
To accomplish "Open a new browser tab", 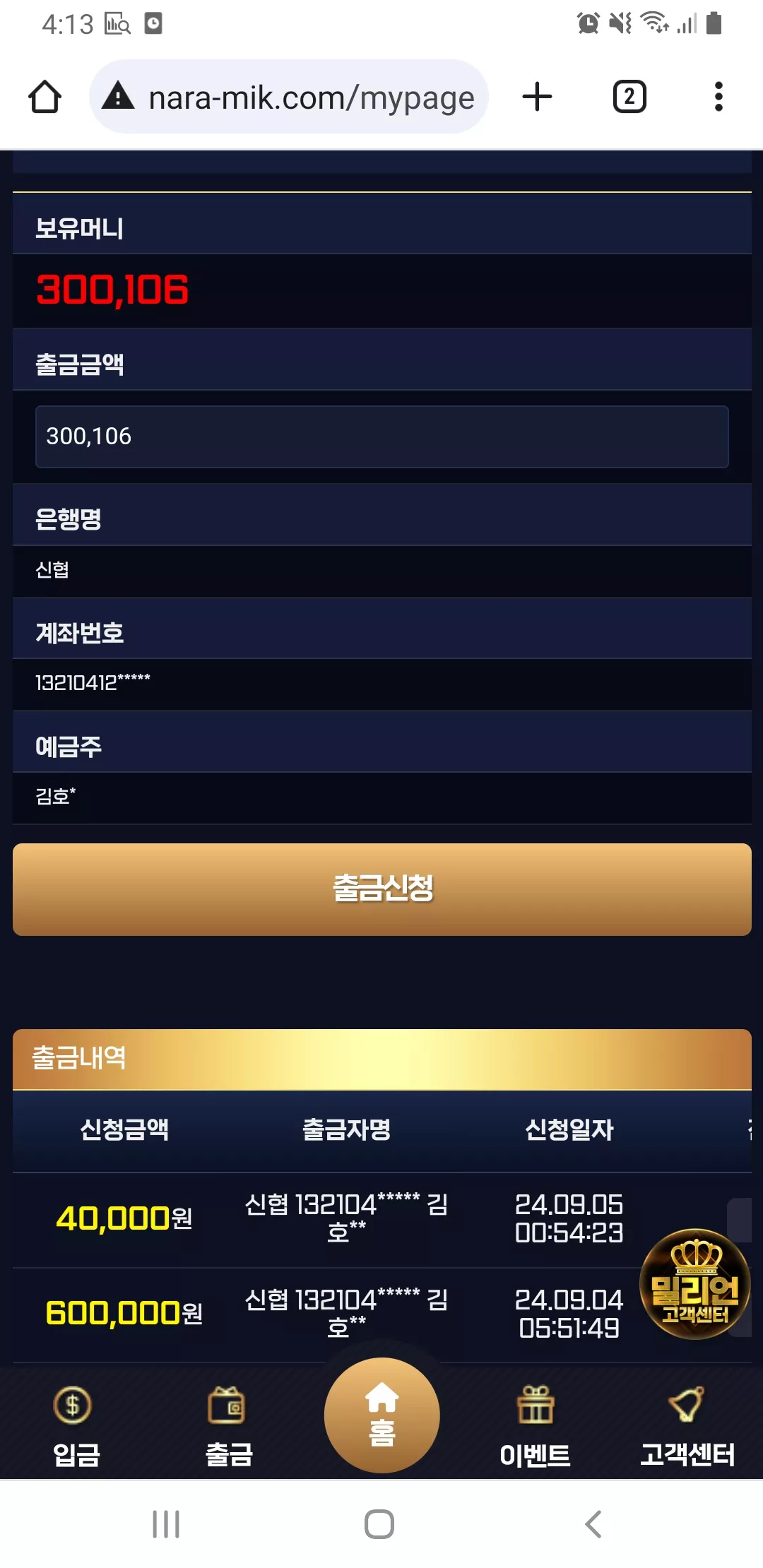I will pos(537,97).
